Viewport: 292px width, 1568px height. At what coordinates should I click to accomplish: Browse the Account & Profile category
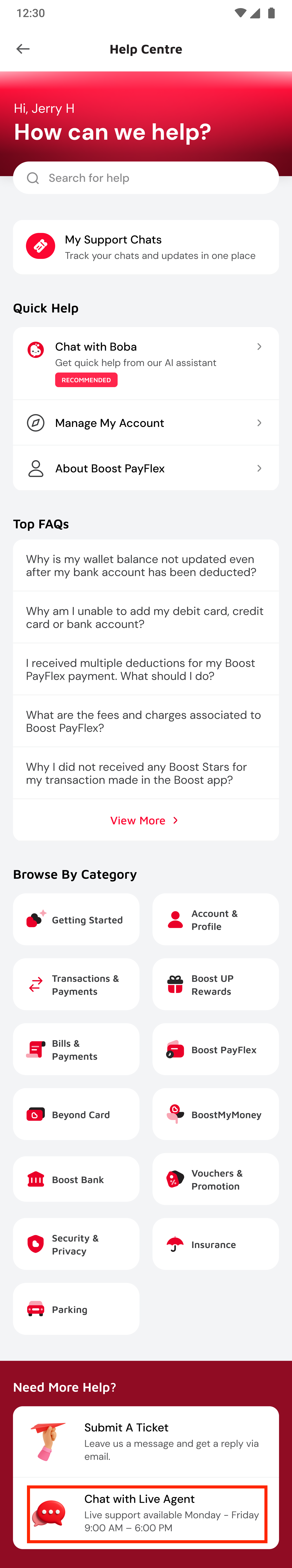pos(215,920)
